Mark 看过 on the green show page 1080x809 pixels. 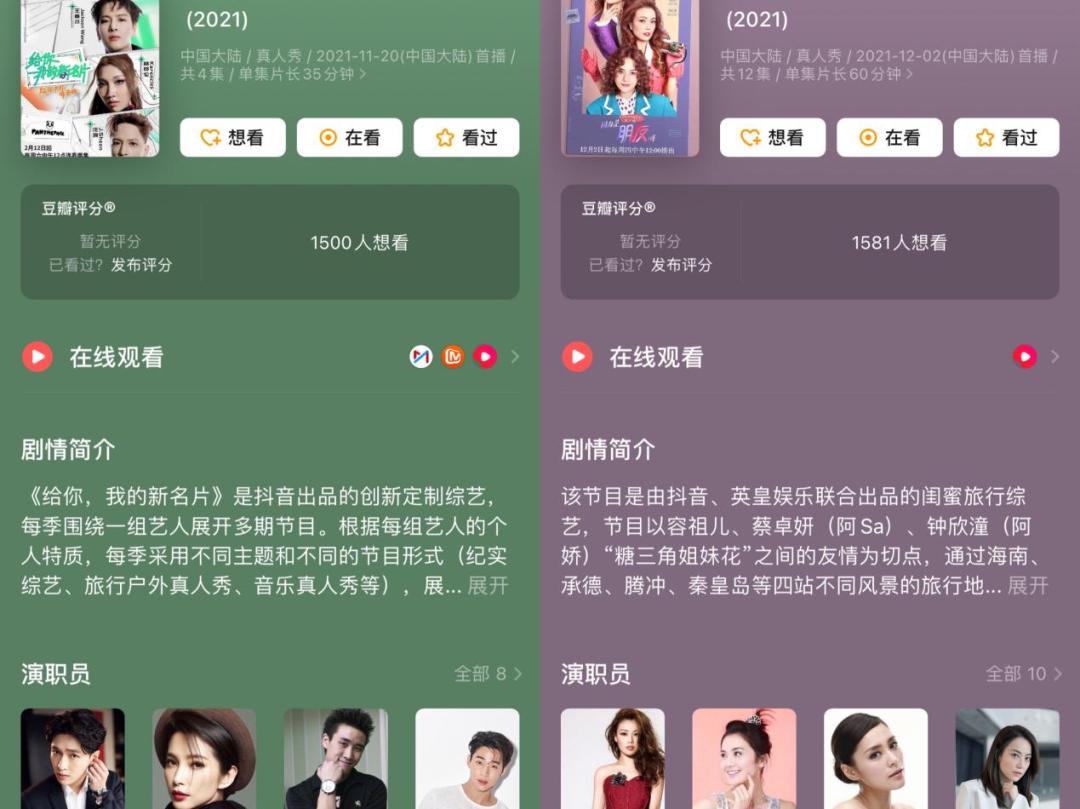[466, 138]
